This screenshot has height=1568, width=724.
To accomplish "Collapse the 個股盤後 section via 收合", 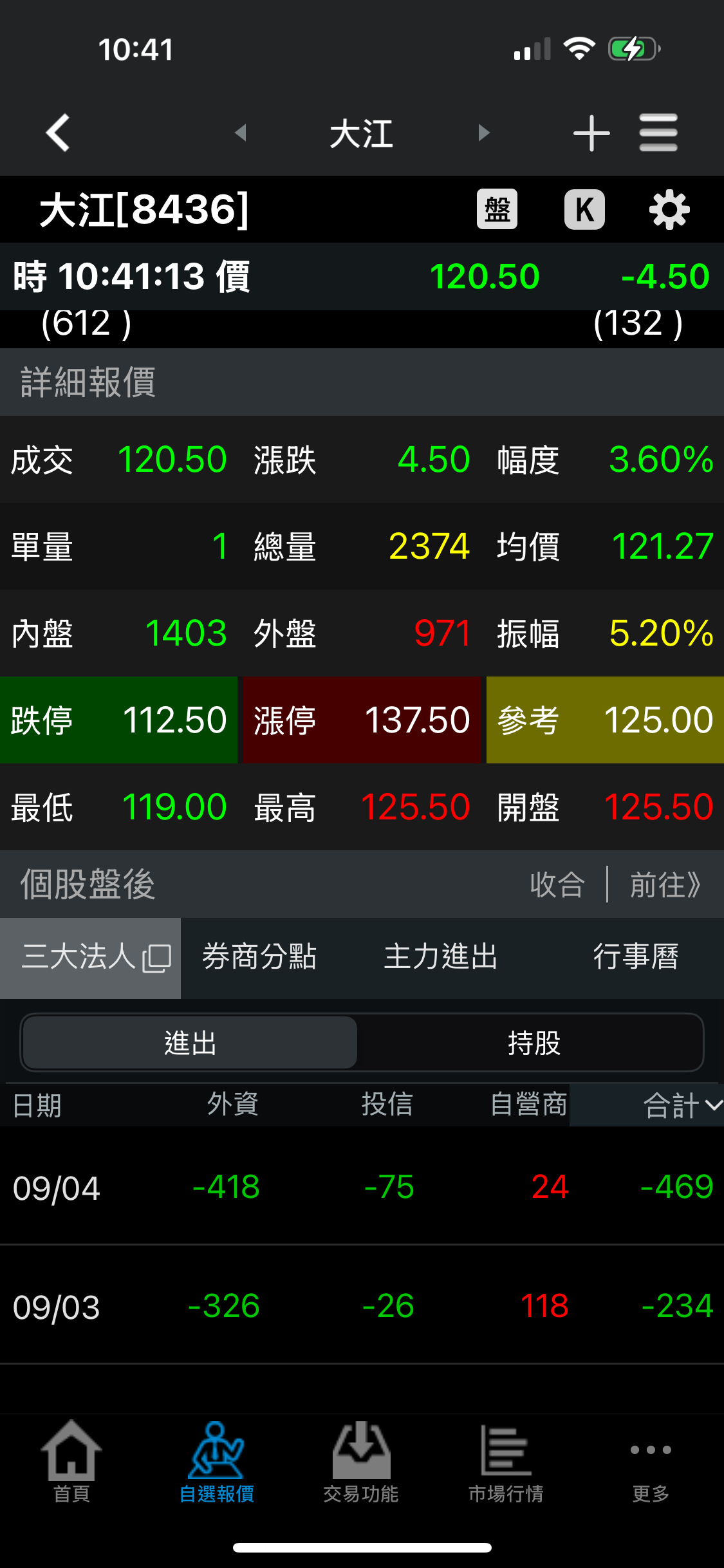I will point(557,884).
